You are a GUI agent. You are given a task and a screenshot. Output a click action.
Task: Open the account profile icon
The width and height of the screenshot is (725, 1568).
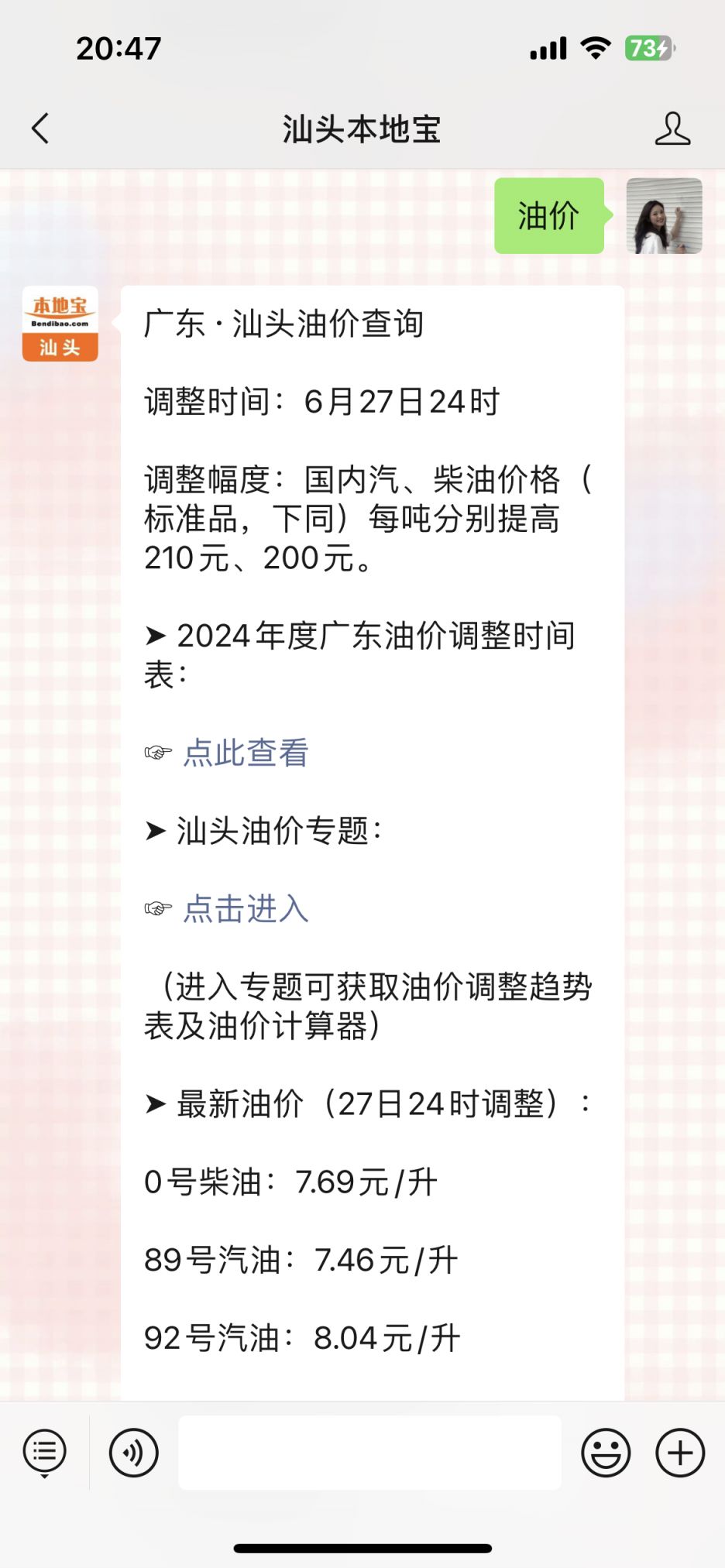(x=672, y=129)
